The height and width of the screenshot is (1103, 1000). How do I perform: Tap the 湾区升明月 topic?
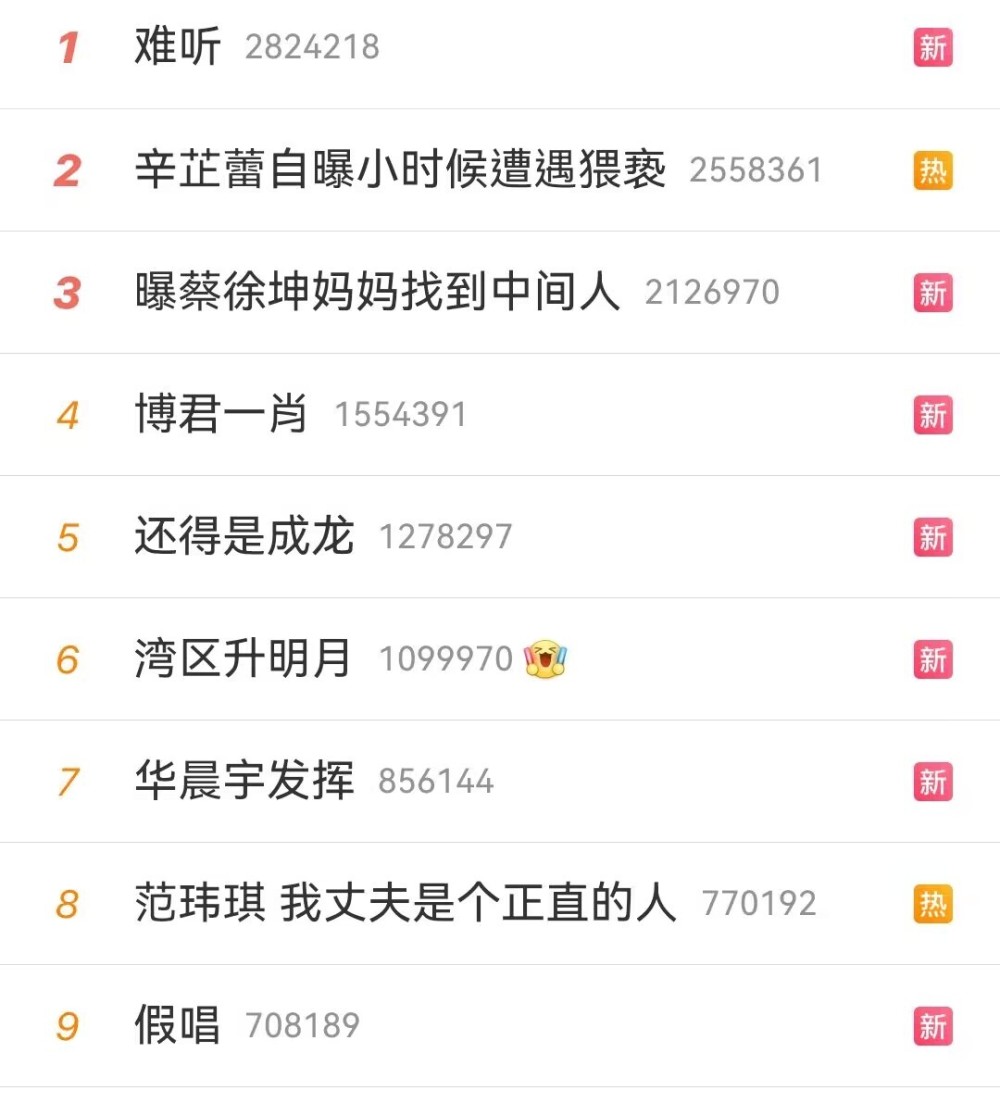(x=243, y=659)
